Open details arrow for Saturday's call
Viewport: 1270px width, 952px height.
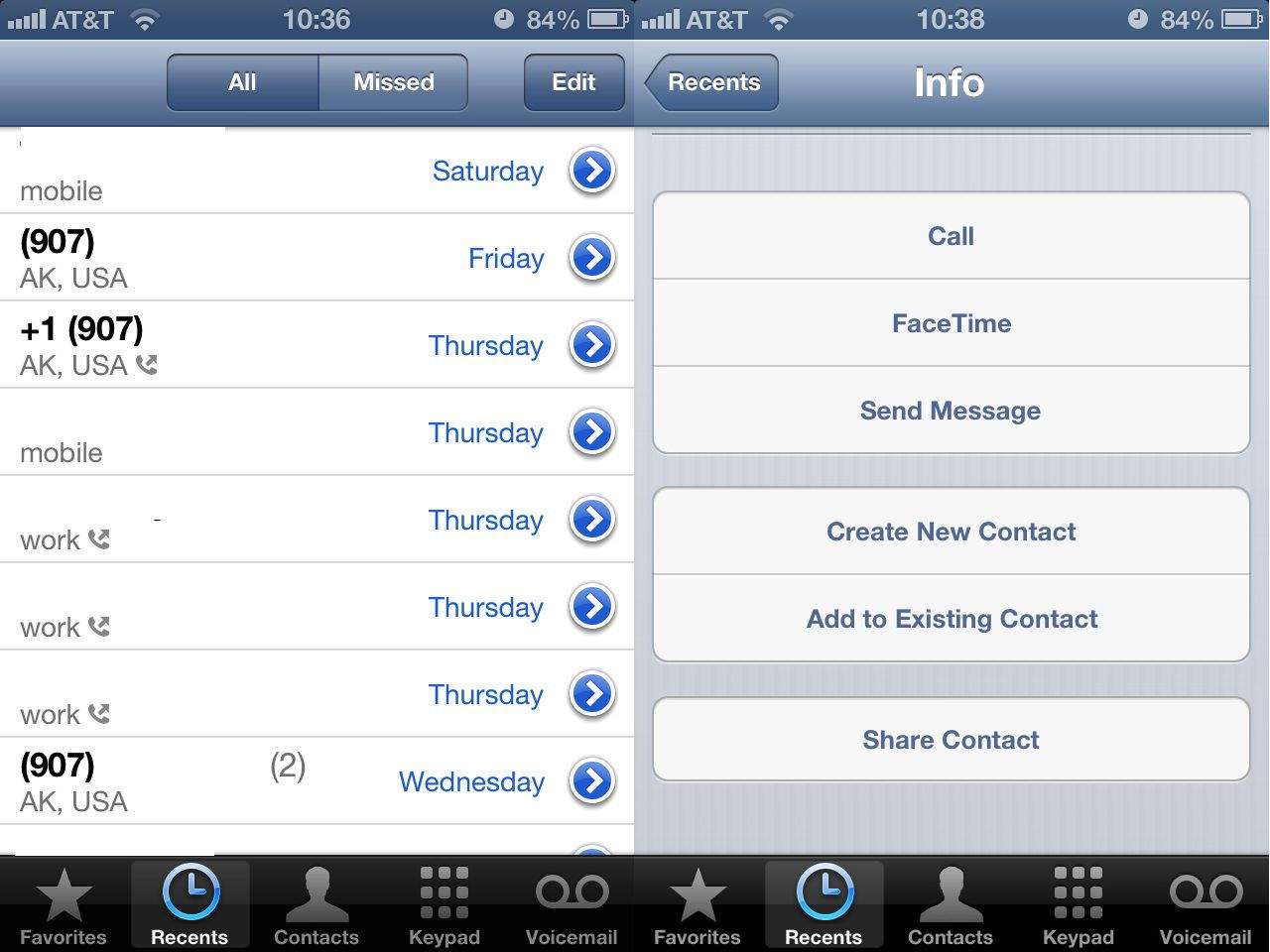coord(592,171)
